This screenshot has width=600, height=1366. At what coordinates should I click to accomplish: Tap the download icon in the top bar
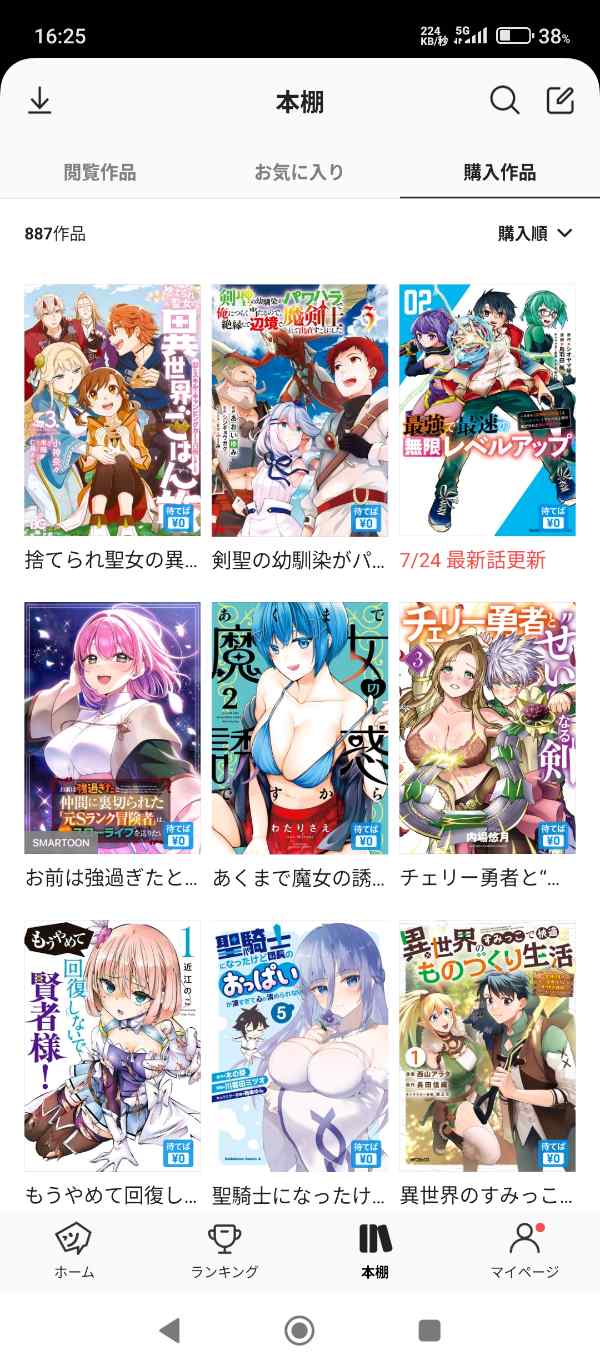click(40, 101)
